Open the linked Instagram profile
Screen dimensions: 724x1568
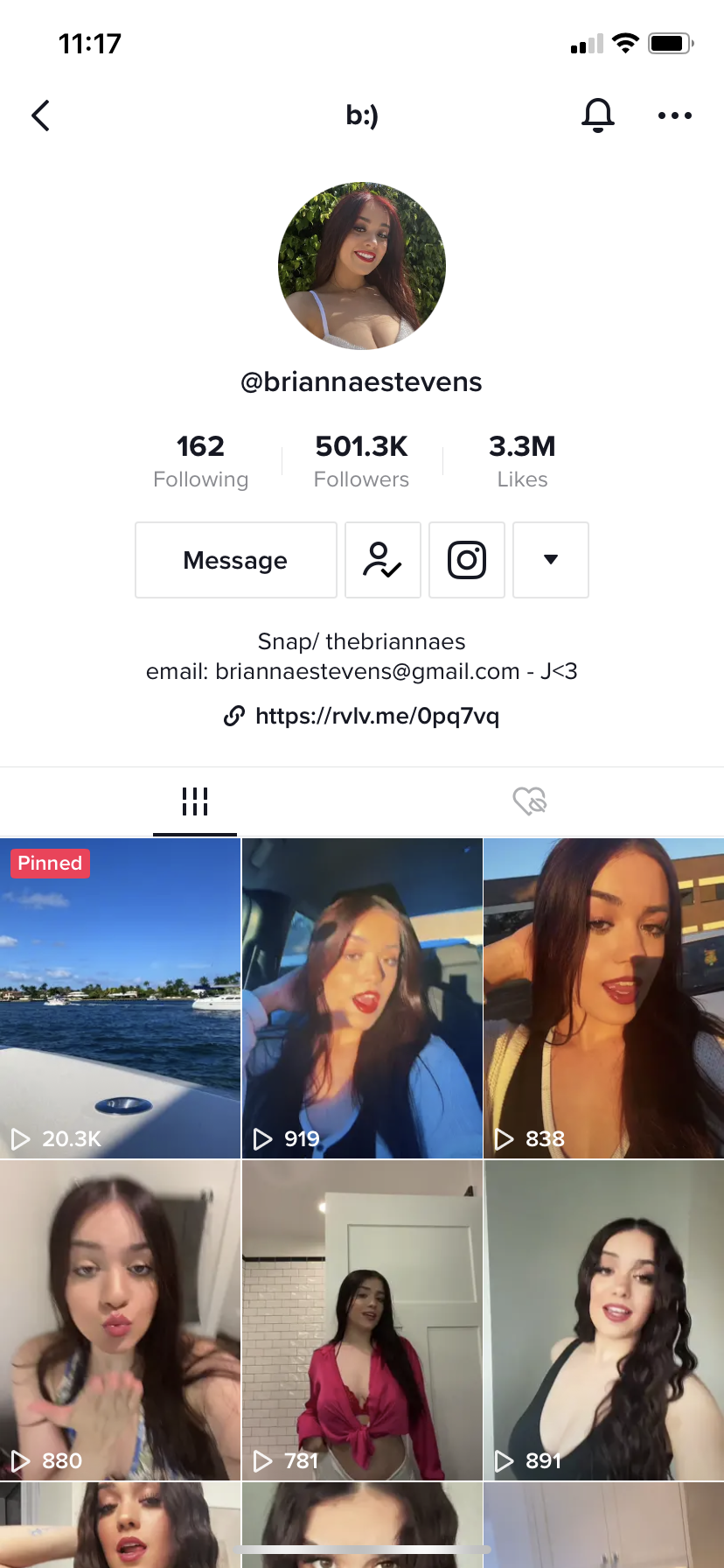[467, 560]
